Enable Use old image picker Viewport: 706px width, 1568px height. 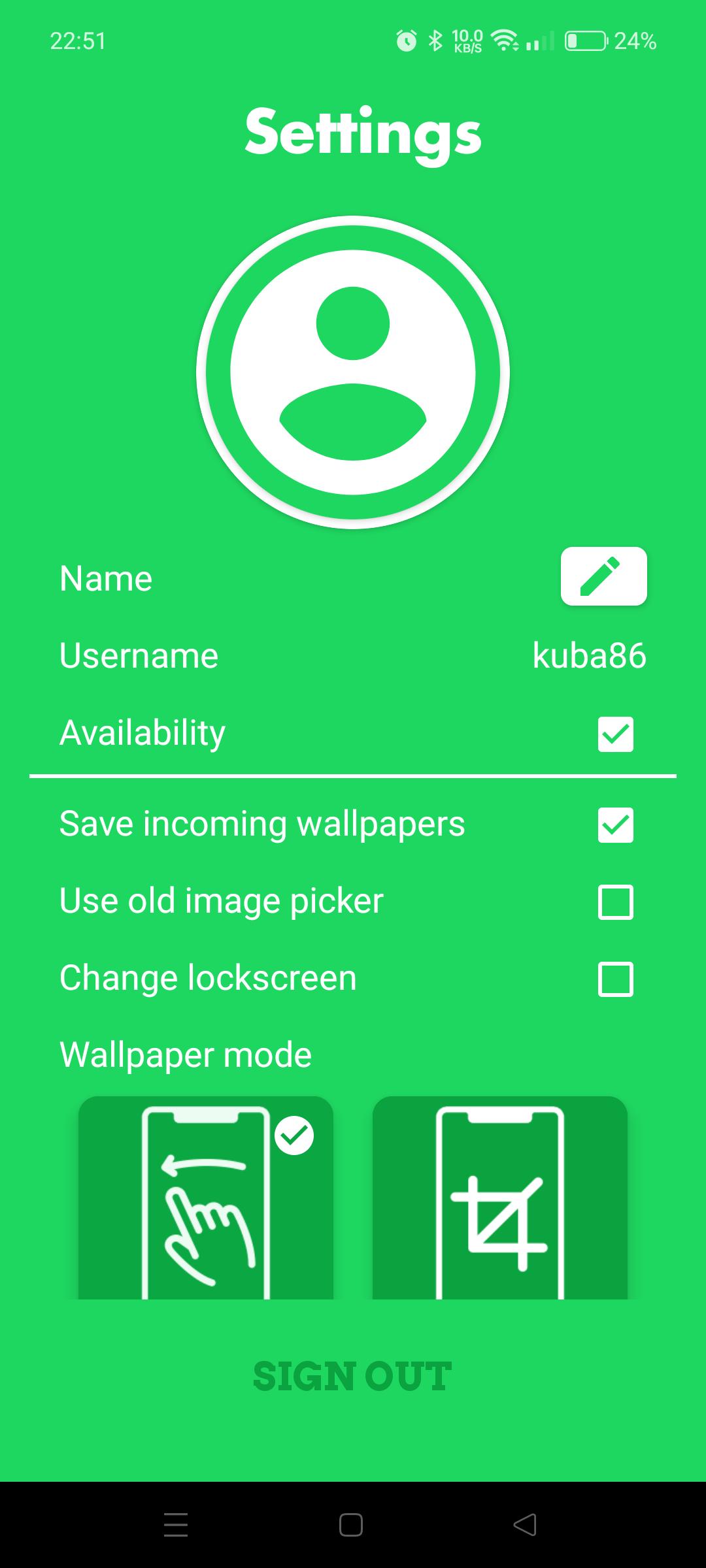[615, 902]
